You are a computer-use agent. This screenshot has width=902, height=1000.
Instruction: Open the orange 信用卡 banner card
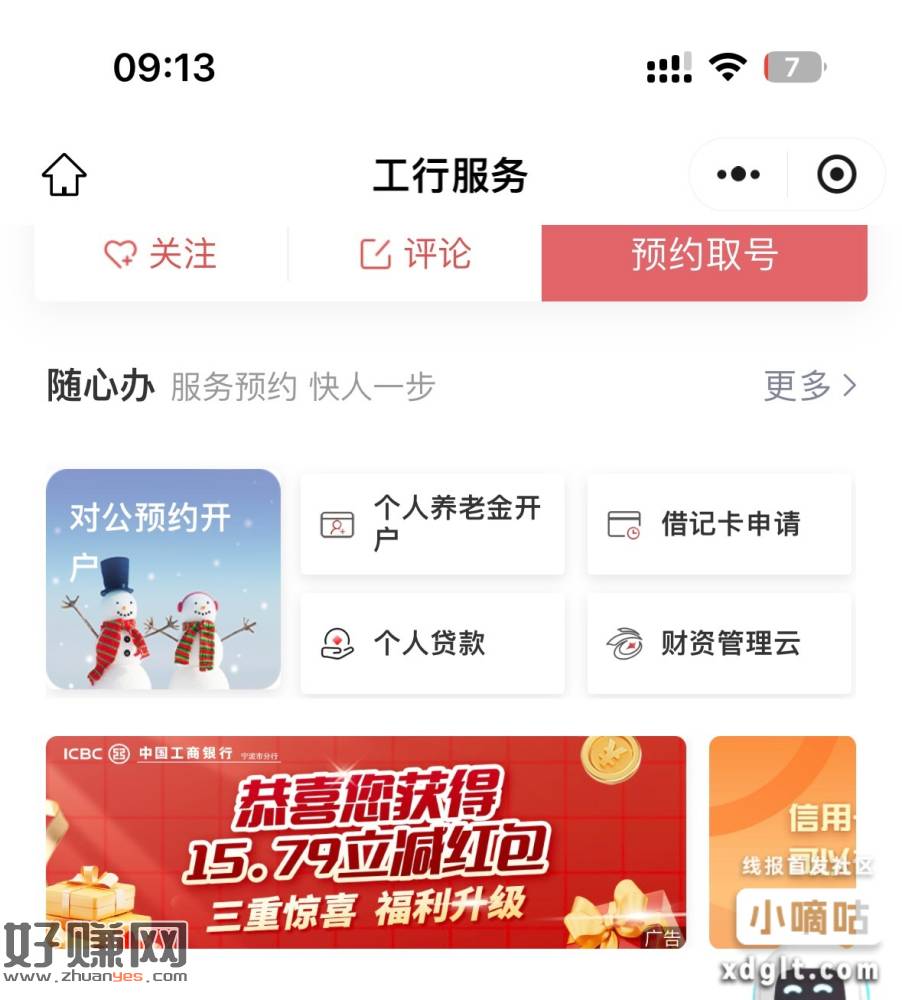(x=782, y=842)
